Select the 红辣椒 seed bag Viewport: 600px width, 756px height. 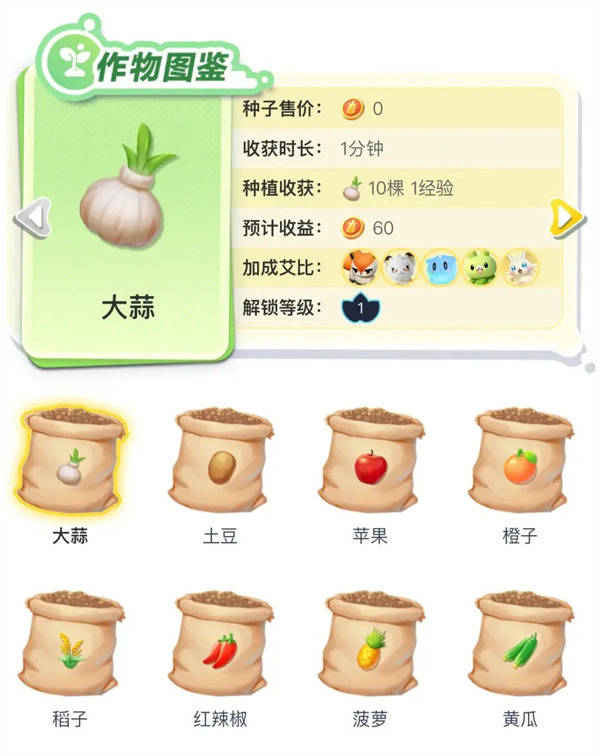tap(221, 645)
